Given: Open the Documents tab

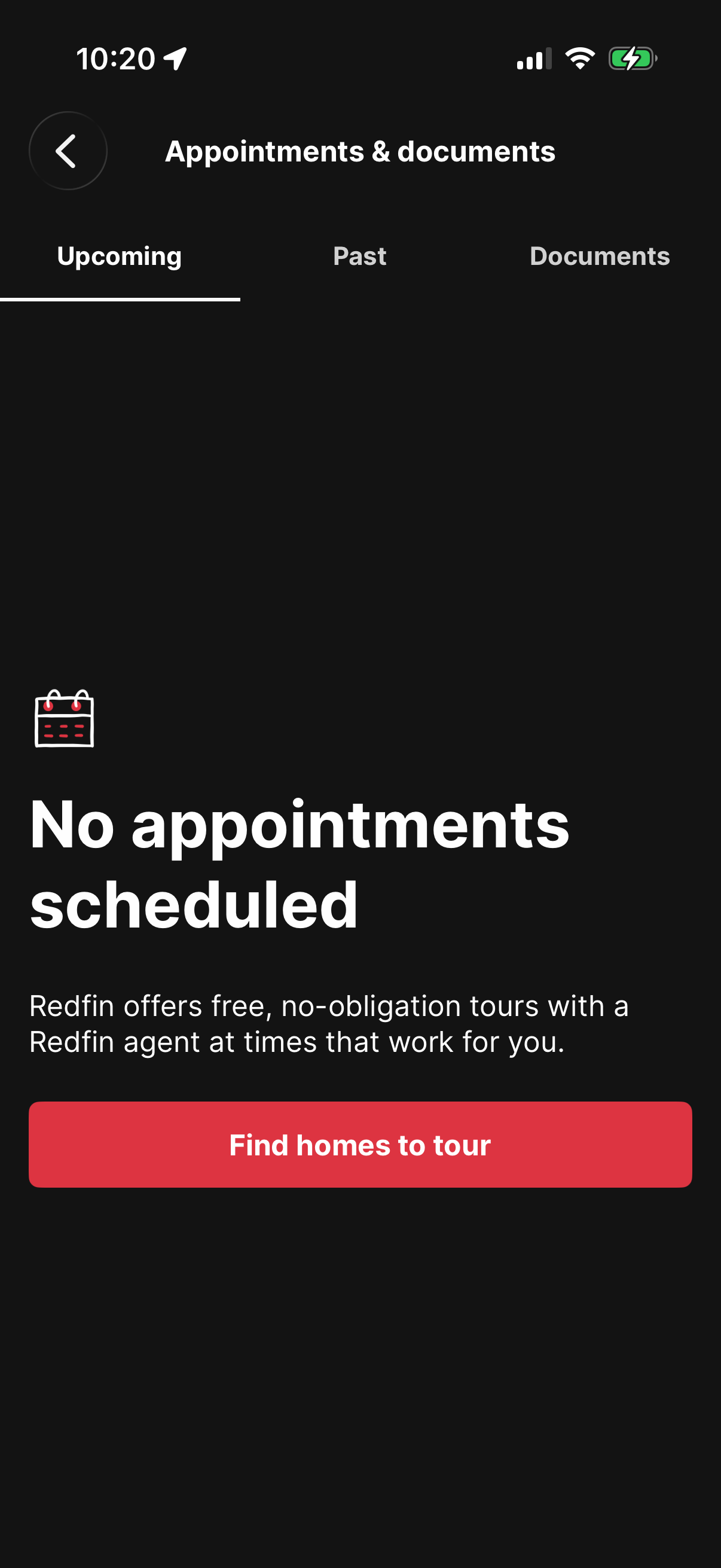Looking at the screenshot, I should point(599,256).
